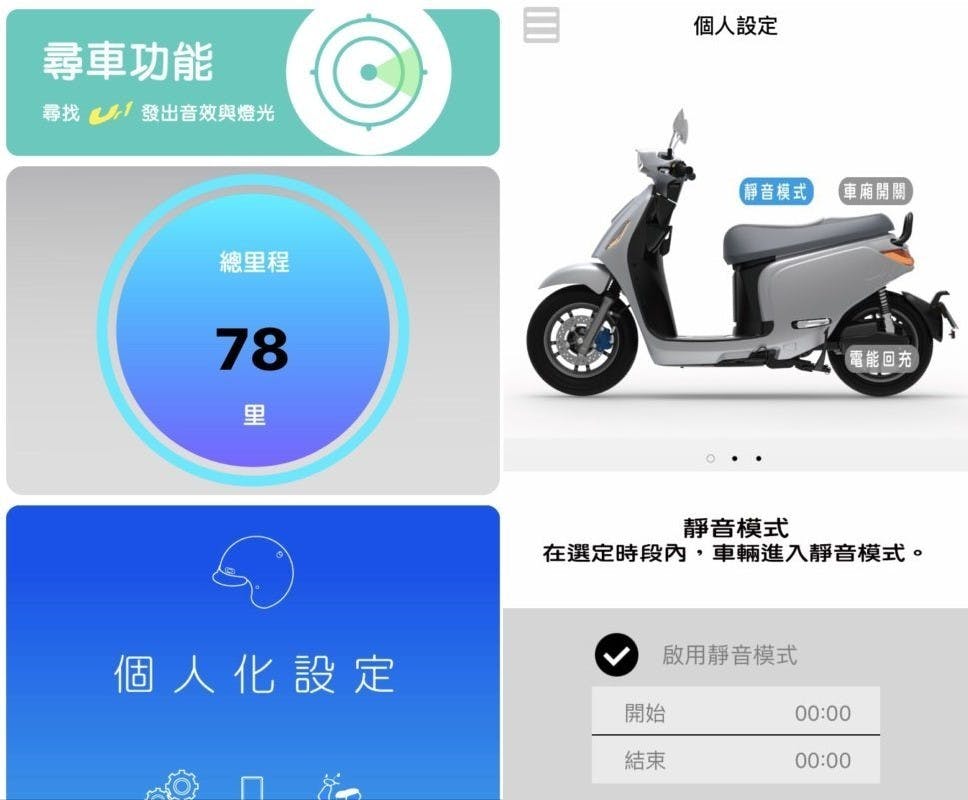The image size is (968, 800).
Task: Set the 開始 start time
Action: click(737, 713)
